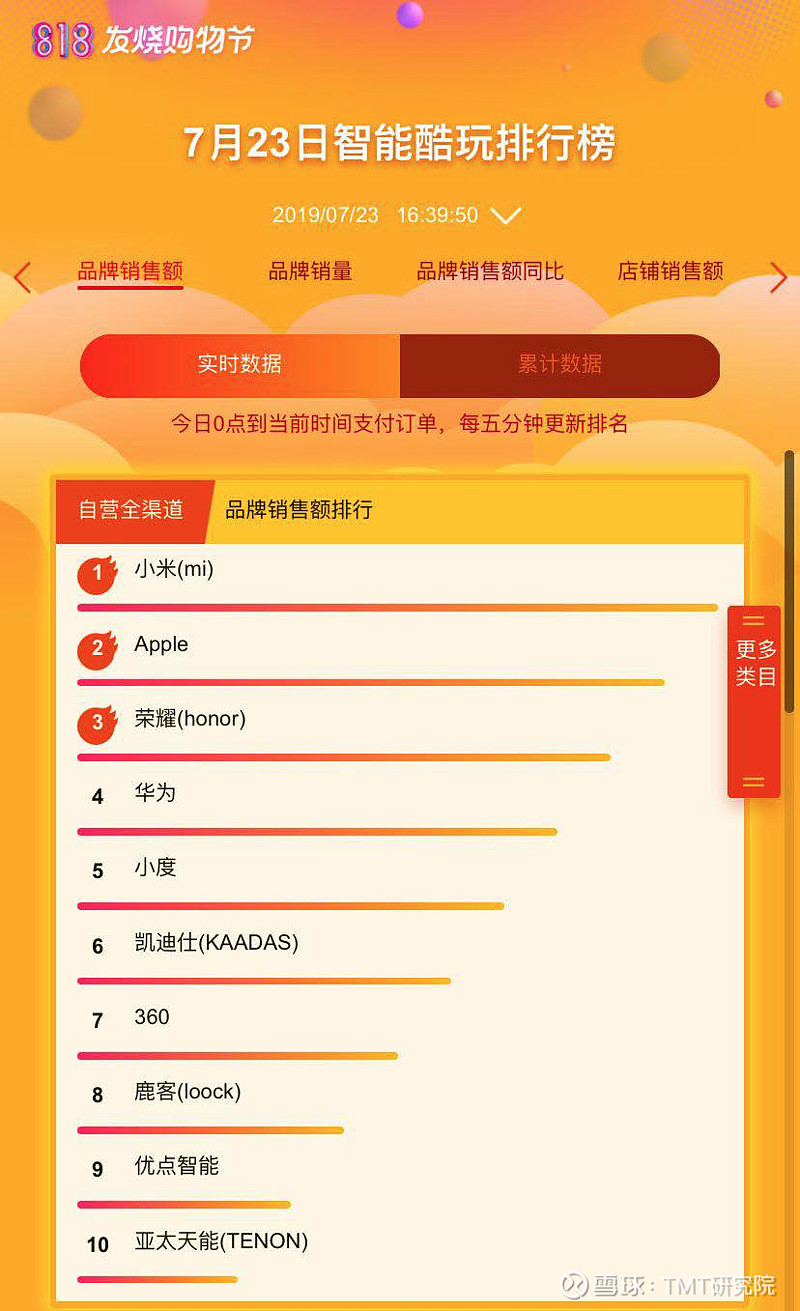Open 更多类目 side panel
This screenshot has width=800, height=1311.
pos(753,667)
